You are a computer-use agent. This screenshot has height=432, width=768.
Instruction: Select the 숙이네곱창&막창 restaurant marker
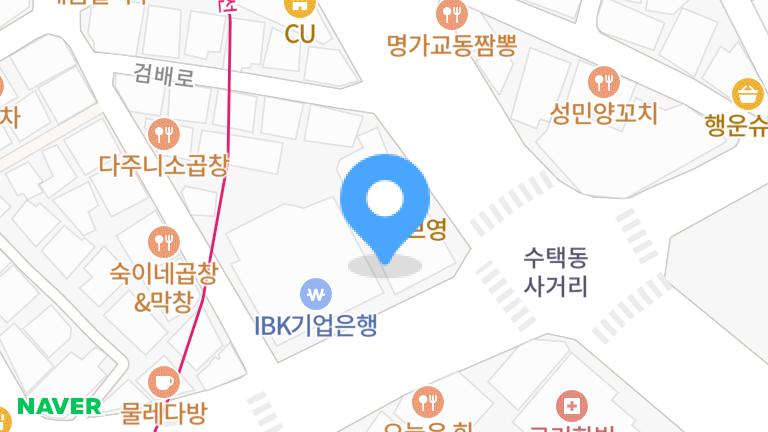click(x=163, y=241)
